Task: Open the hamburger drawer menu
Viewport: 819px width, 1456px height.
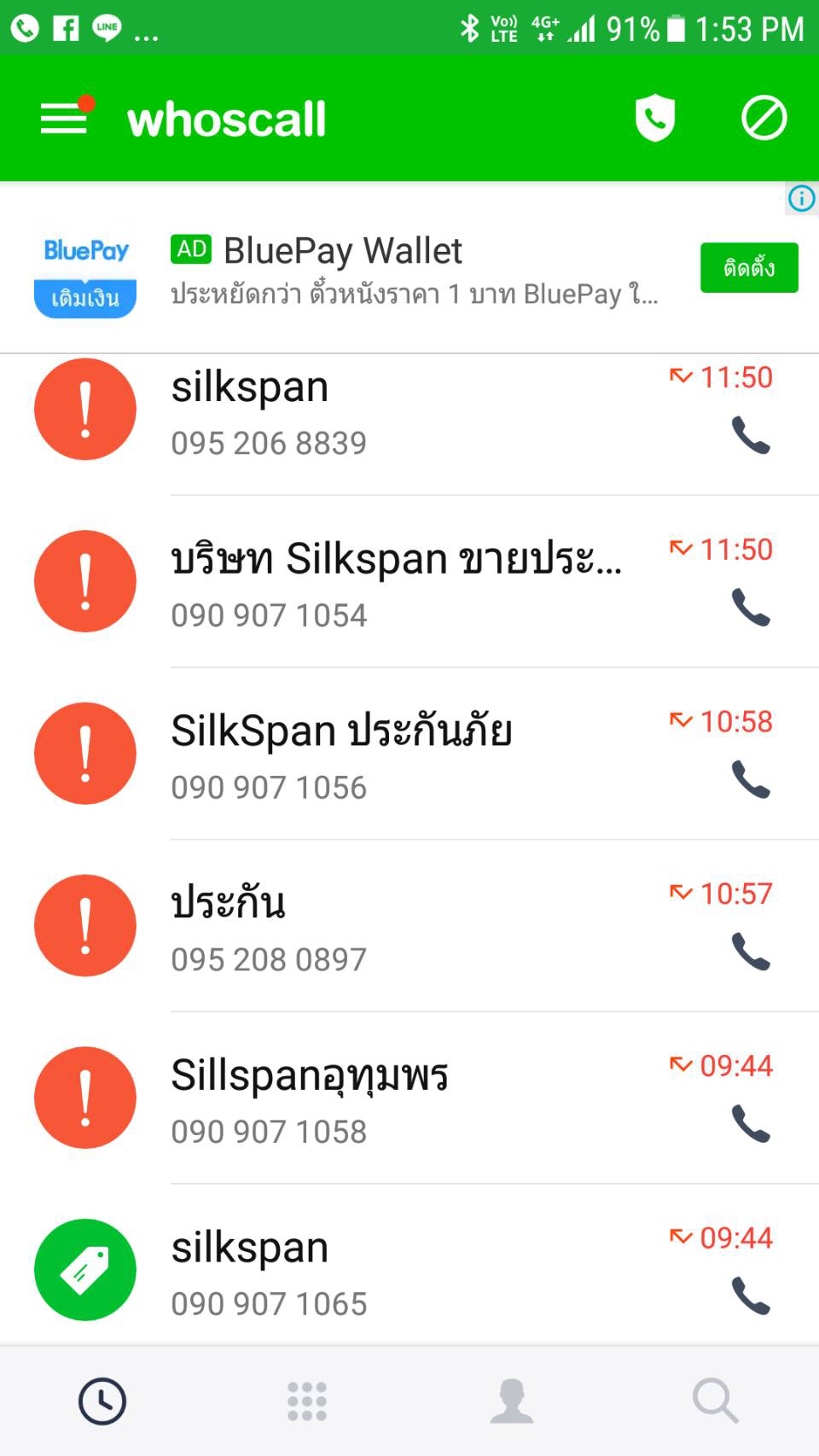Action: point(64,119)
